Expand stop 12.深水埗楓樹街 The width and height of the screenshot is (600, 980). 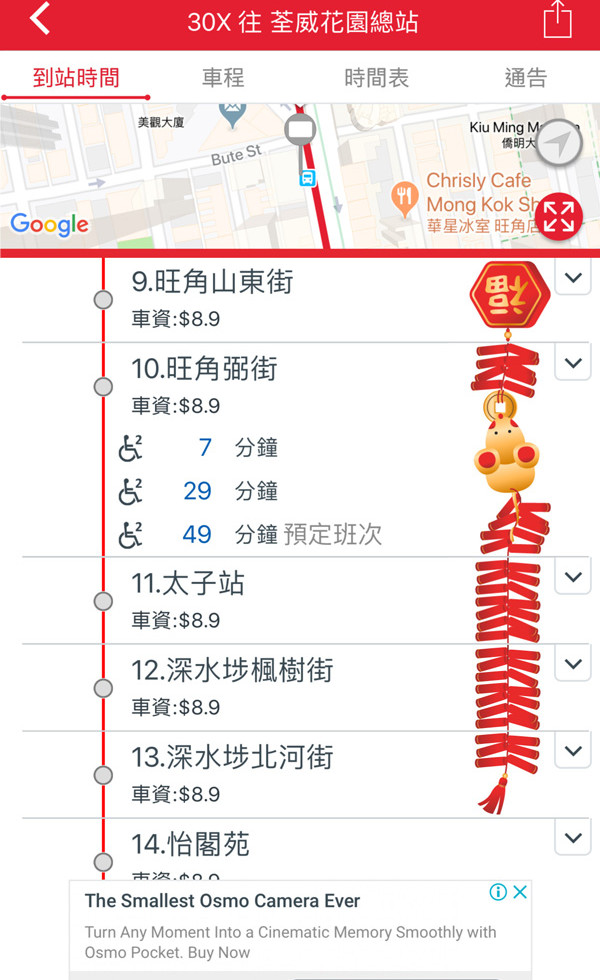pos(572,664)
